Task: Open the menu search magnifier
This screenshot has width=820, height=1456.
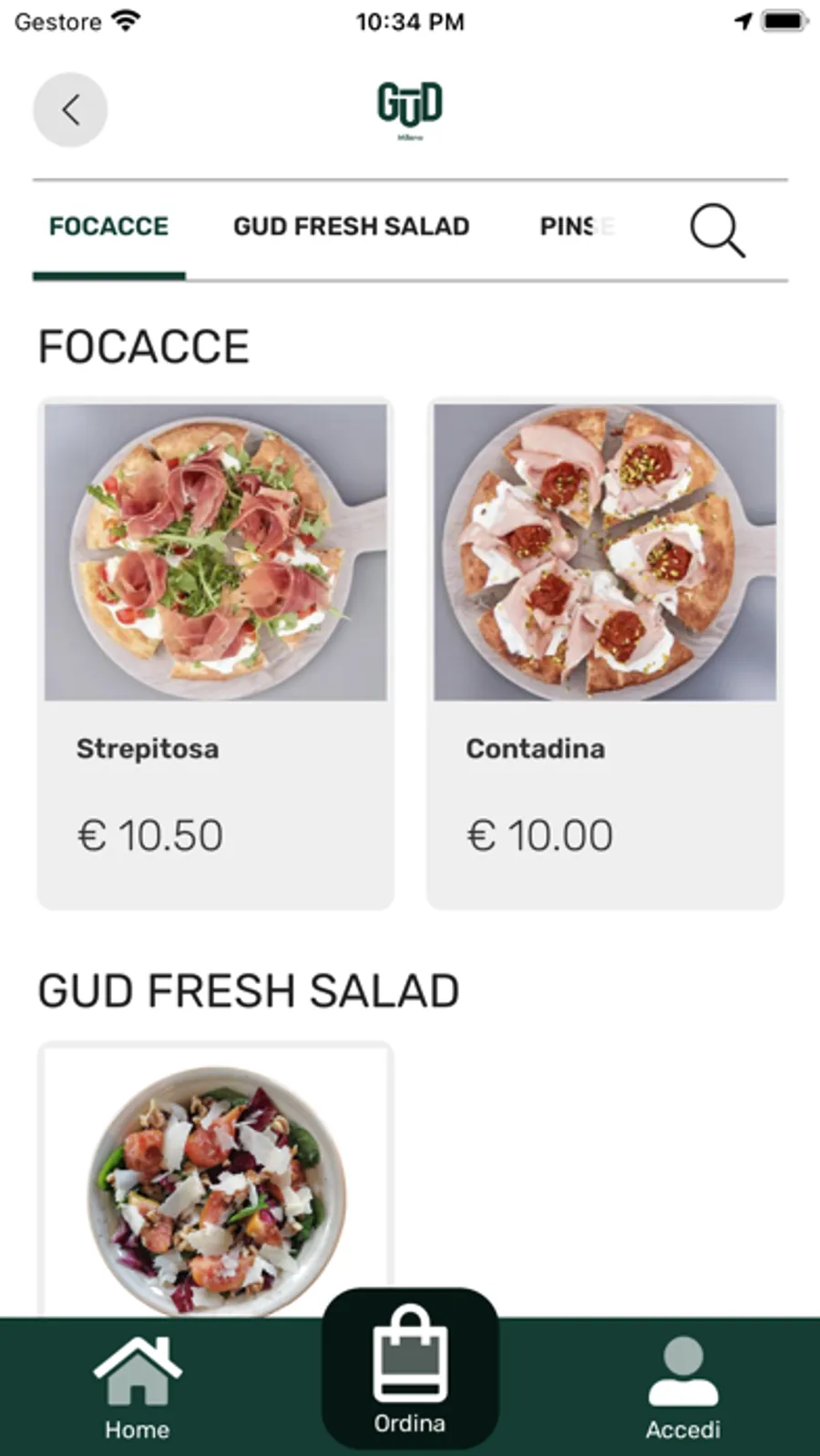Action: [x=717, y=230]
